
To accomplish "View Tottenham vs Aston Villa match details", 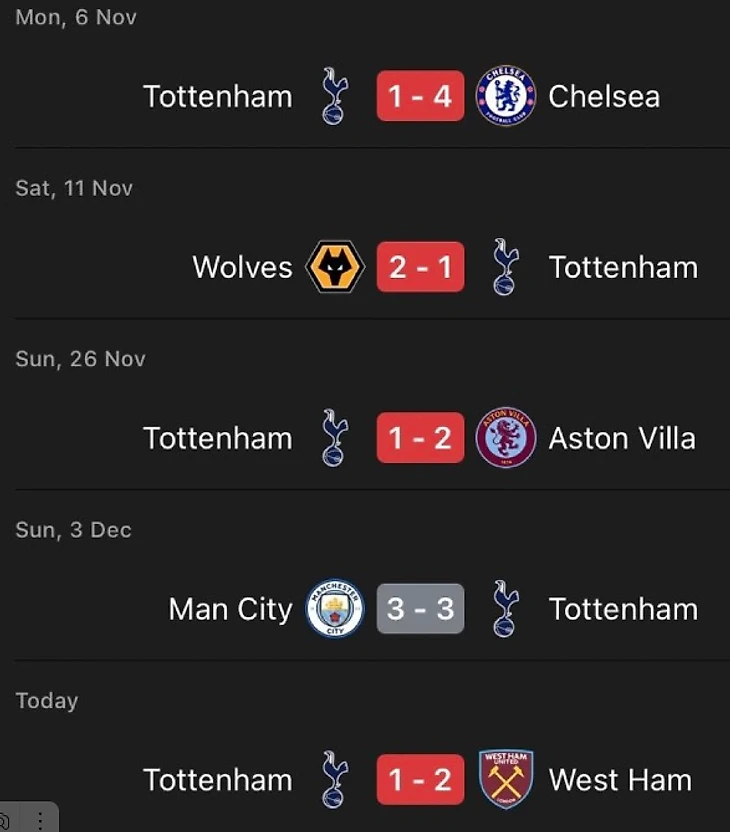I will (x=420, y=438).
